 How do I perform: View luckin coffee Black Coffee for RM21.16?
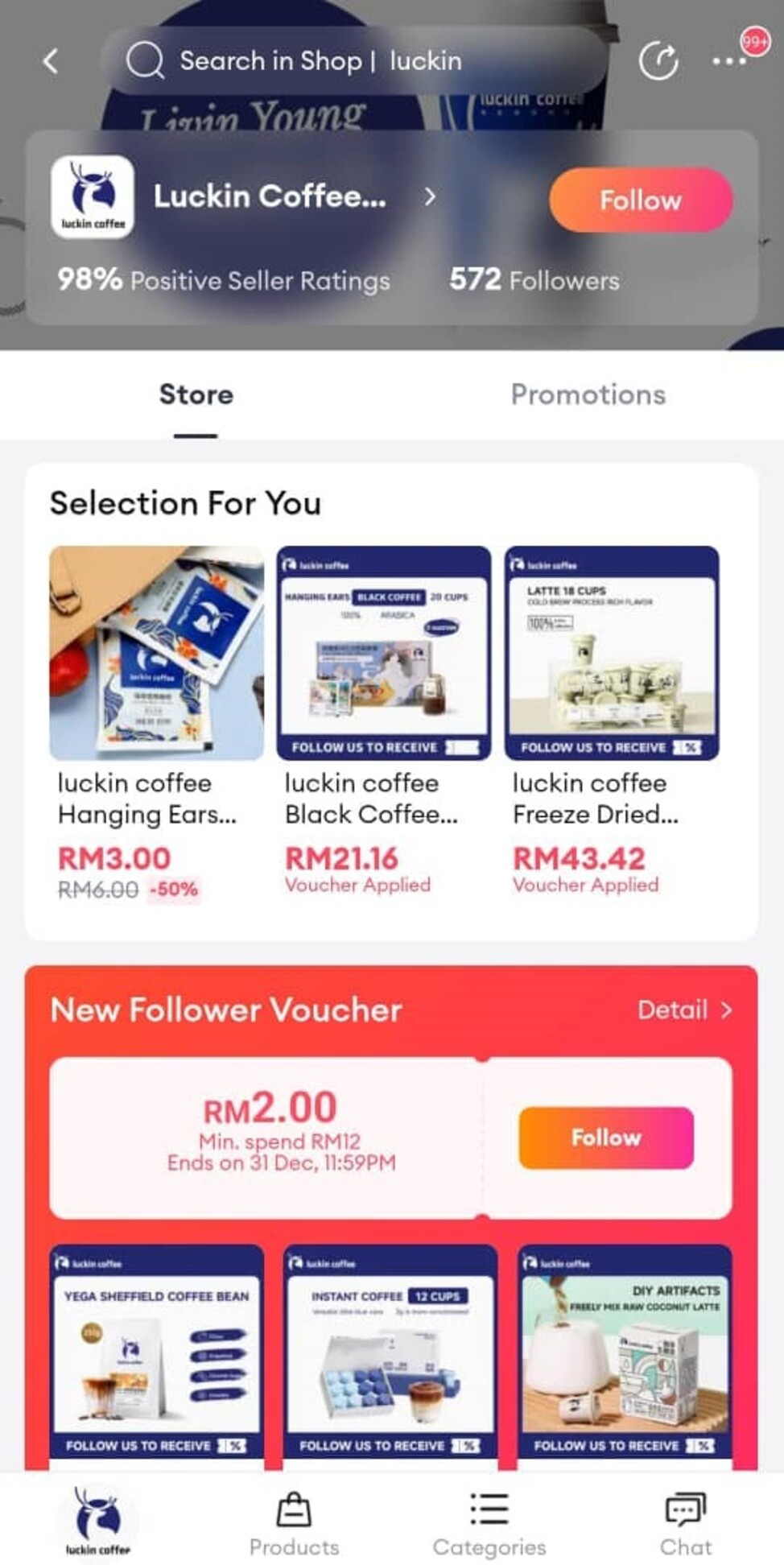click(x=383, y=653)
